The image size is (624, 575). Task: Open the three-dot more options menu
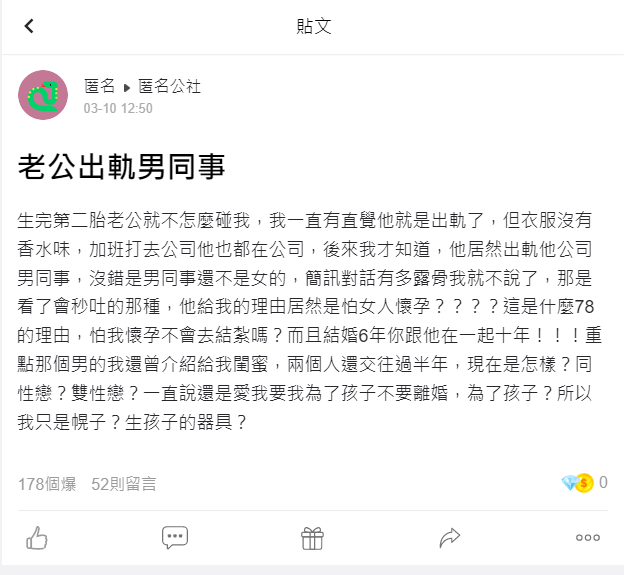pyautogui.click(x=587, y=538)
